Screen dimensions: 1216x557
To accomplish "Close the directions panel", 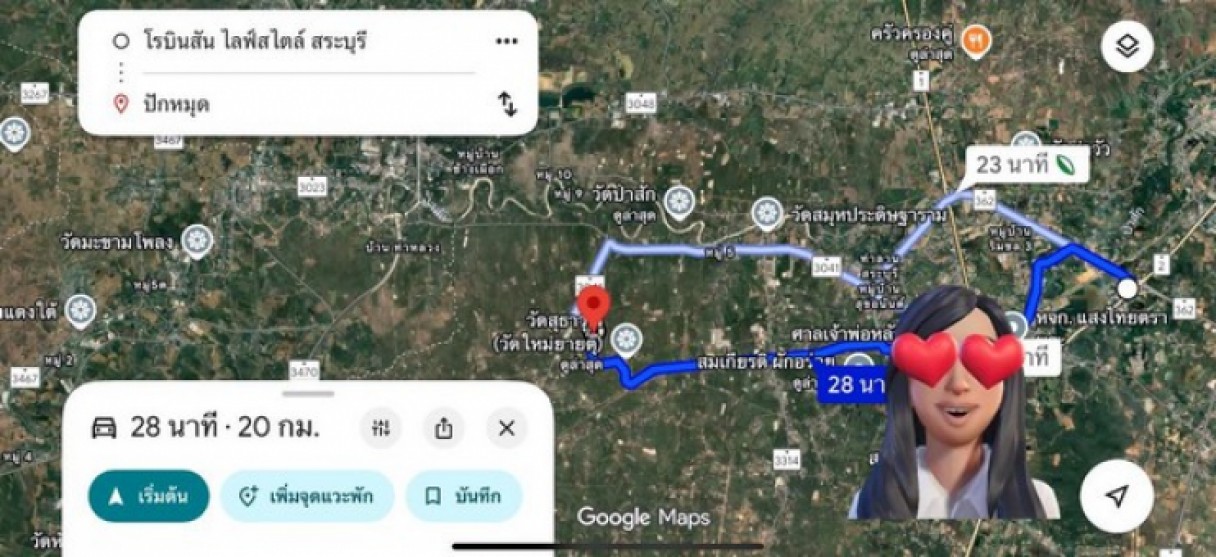I will [x=507, y=428].
